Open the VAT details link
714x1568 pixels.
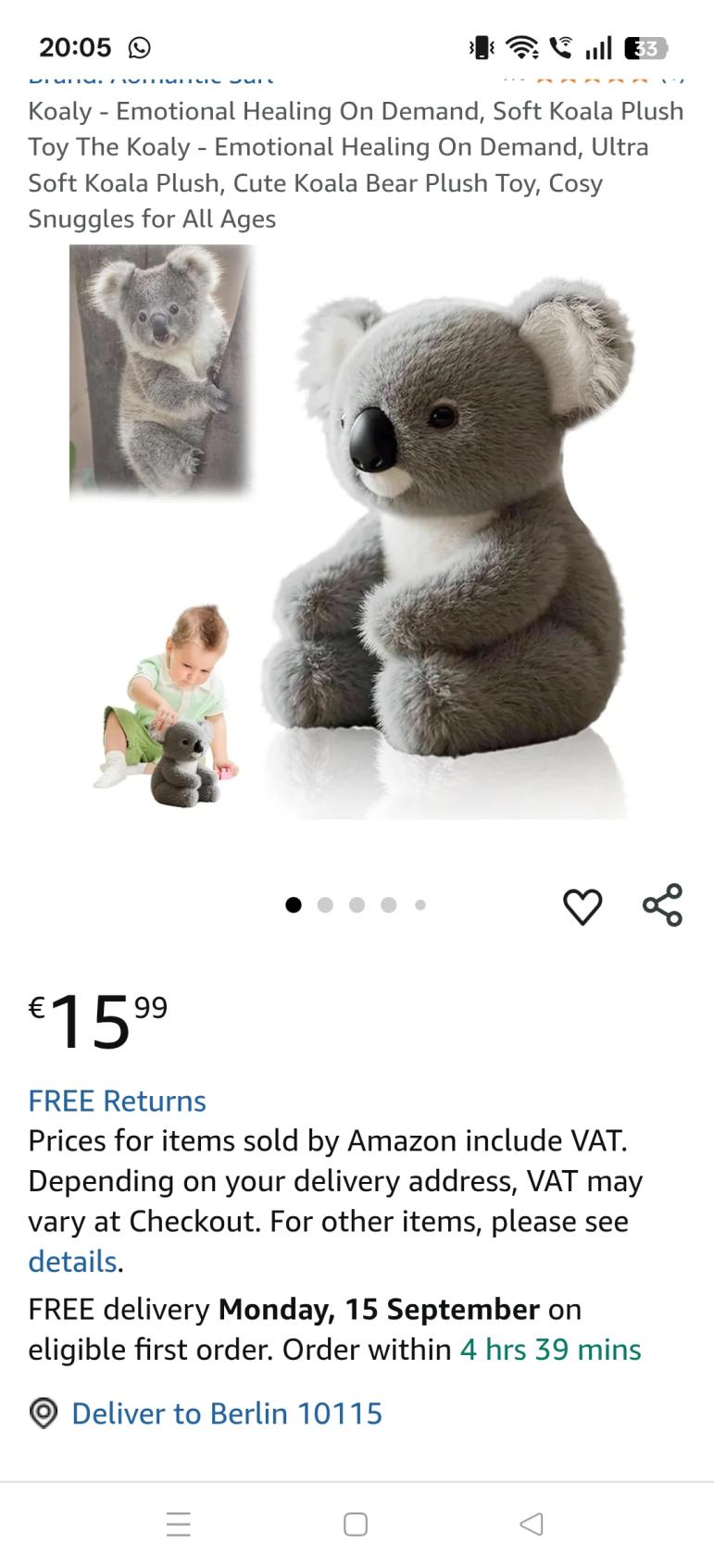(72, 1262)
